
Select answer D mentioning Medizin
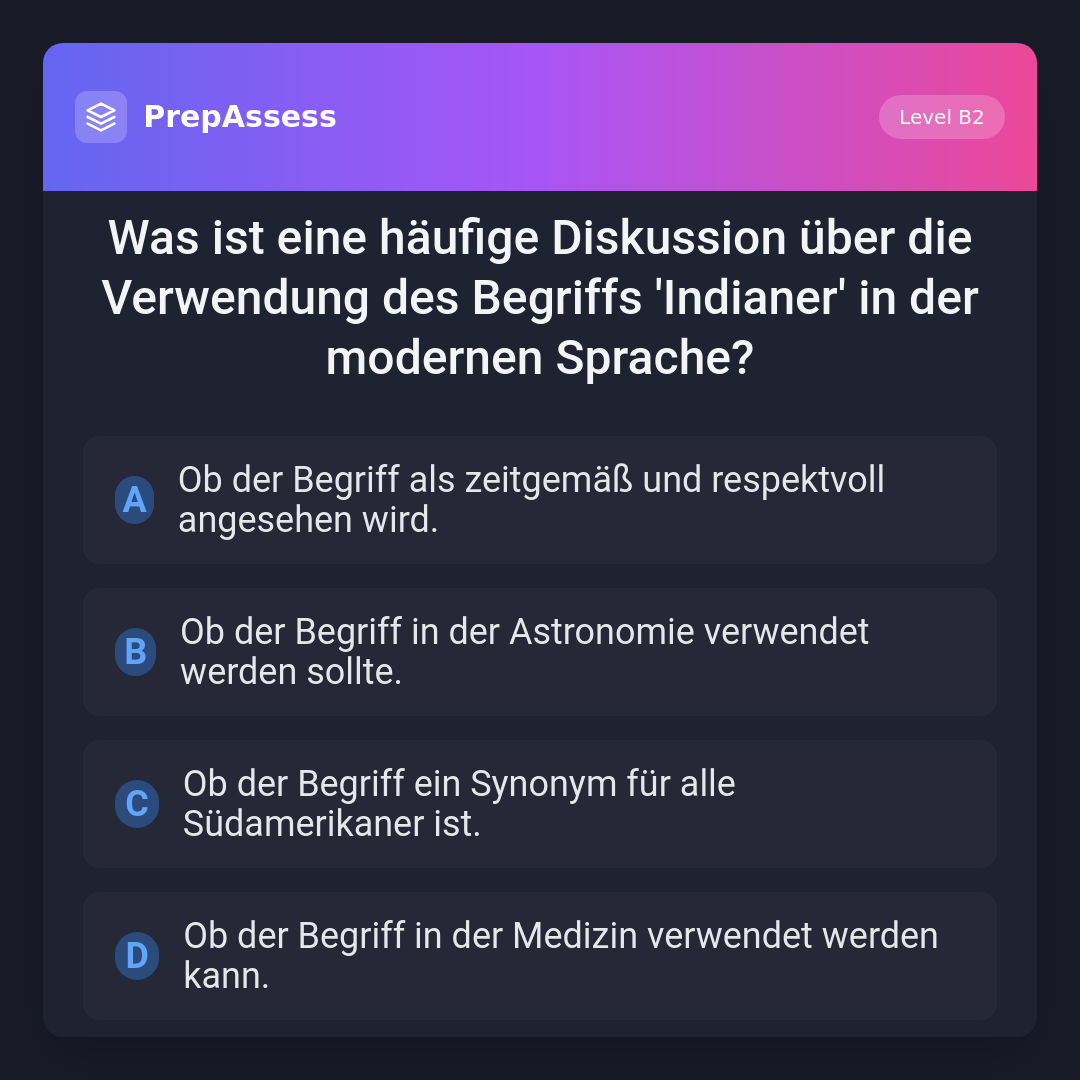click(x=539, y=956)
